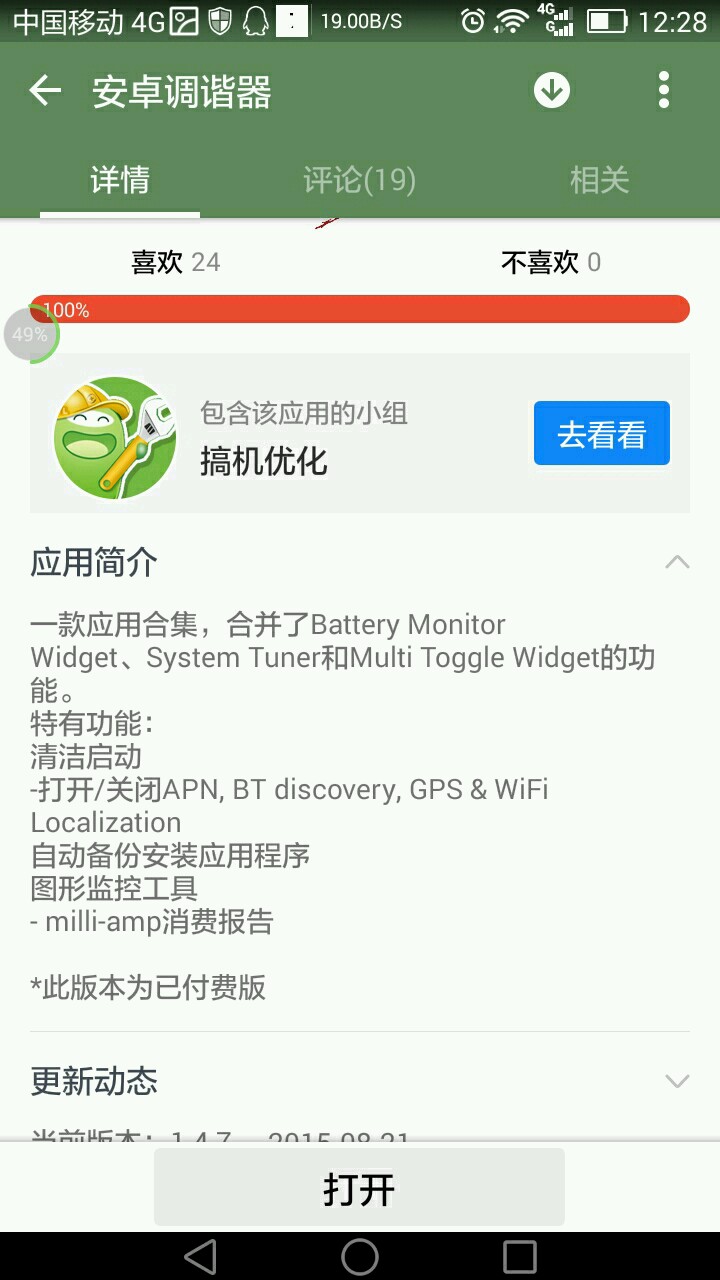Tap 喜欢 to like this app
The image size is (720, 1280).
pyautogui.click(x=175, y=262)
